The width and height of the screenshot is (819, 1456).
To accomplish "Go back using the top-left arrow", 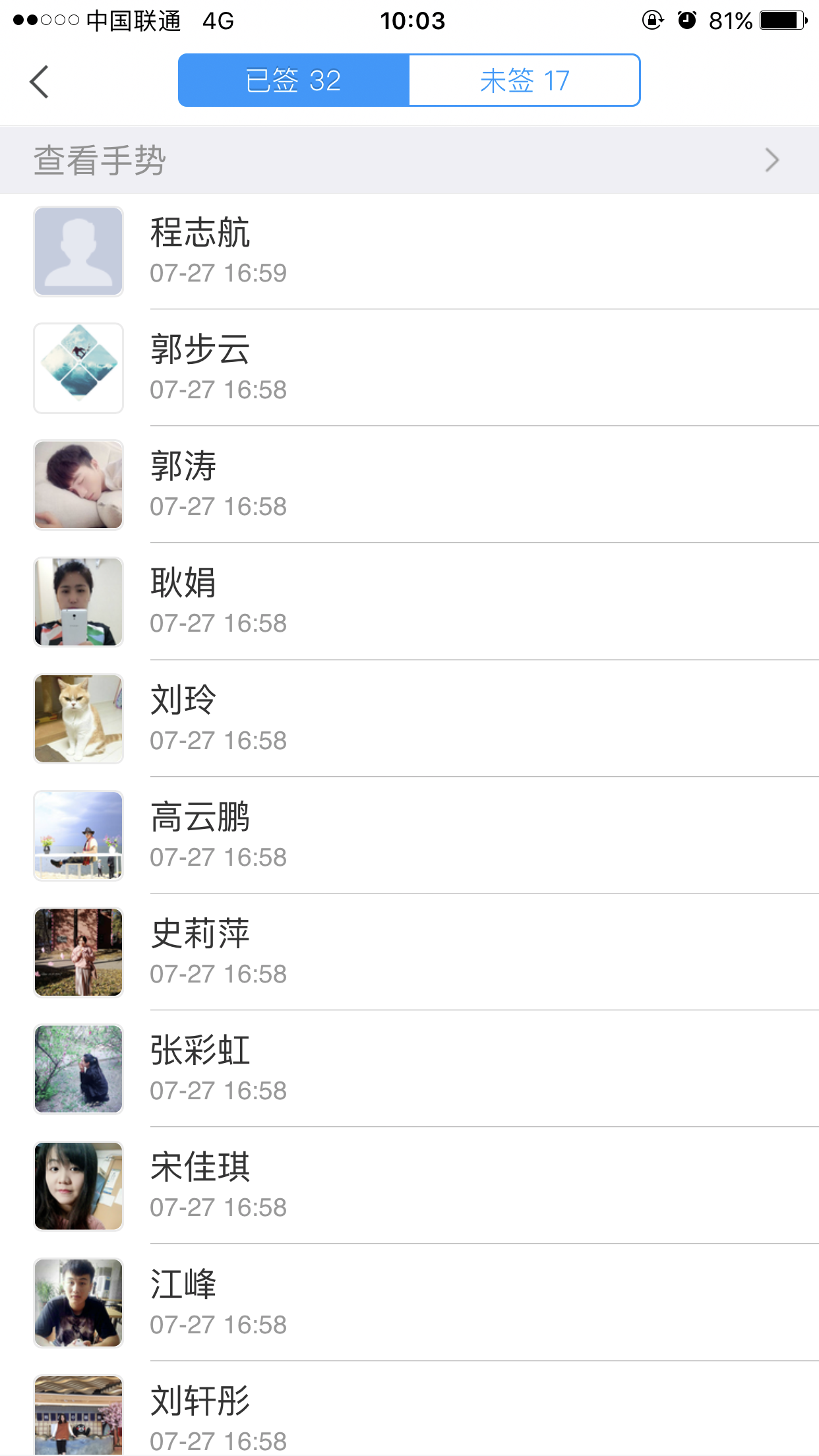I will tap(40, 82).
